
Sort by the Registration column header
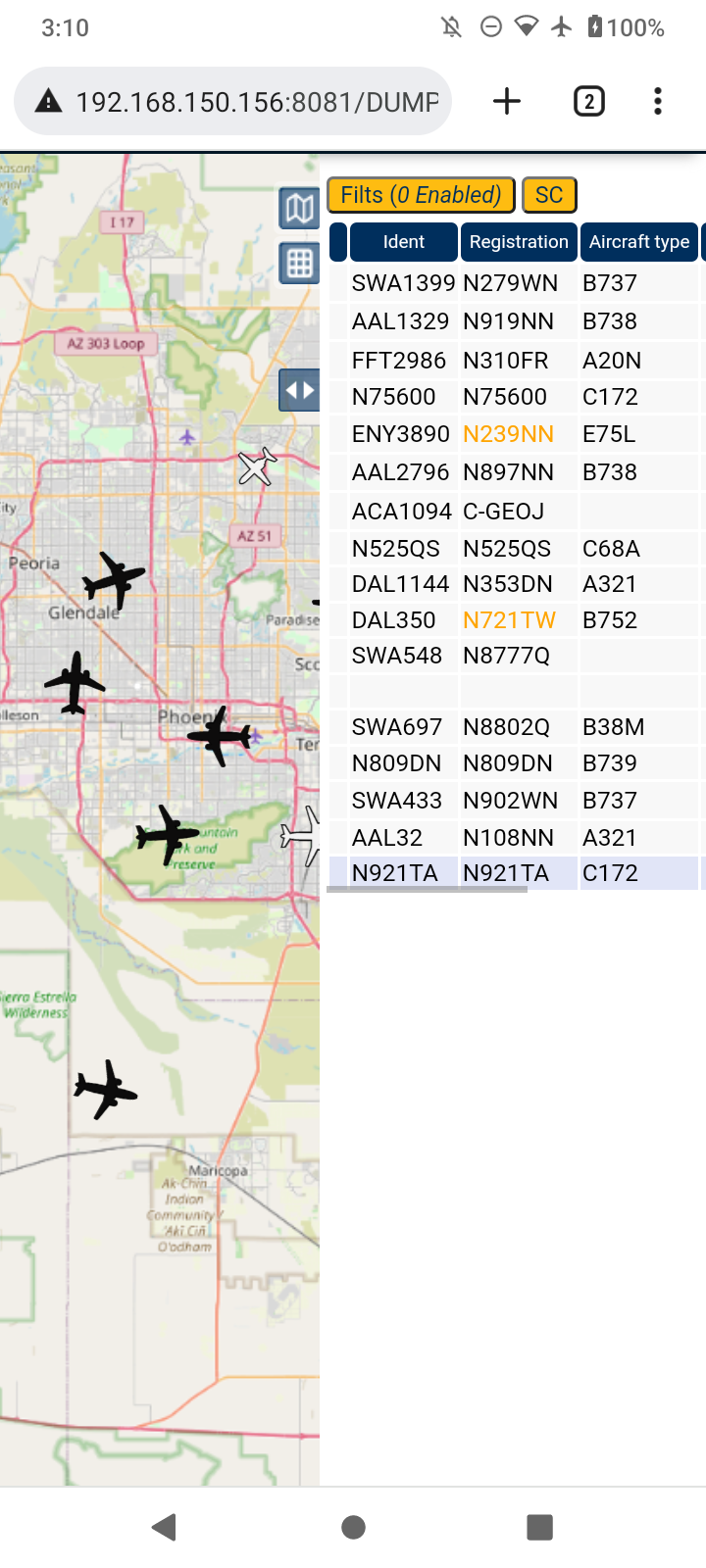click(x=519, y=242)
